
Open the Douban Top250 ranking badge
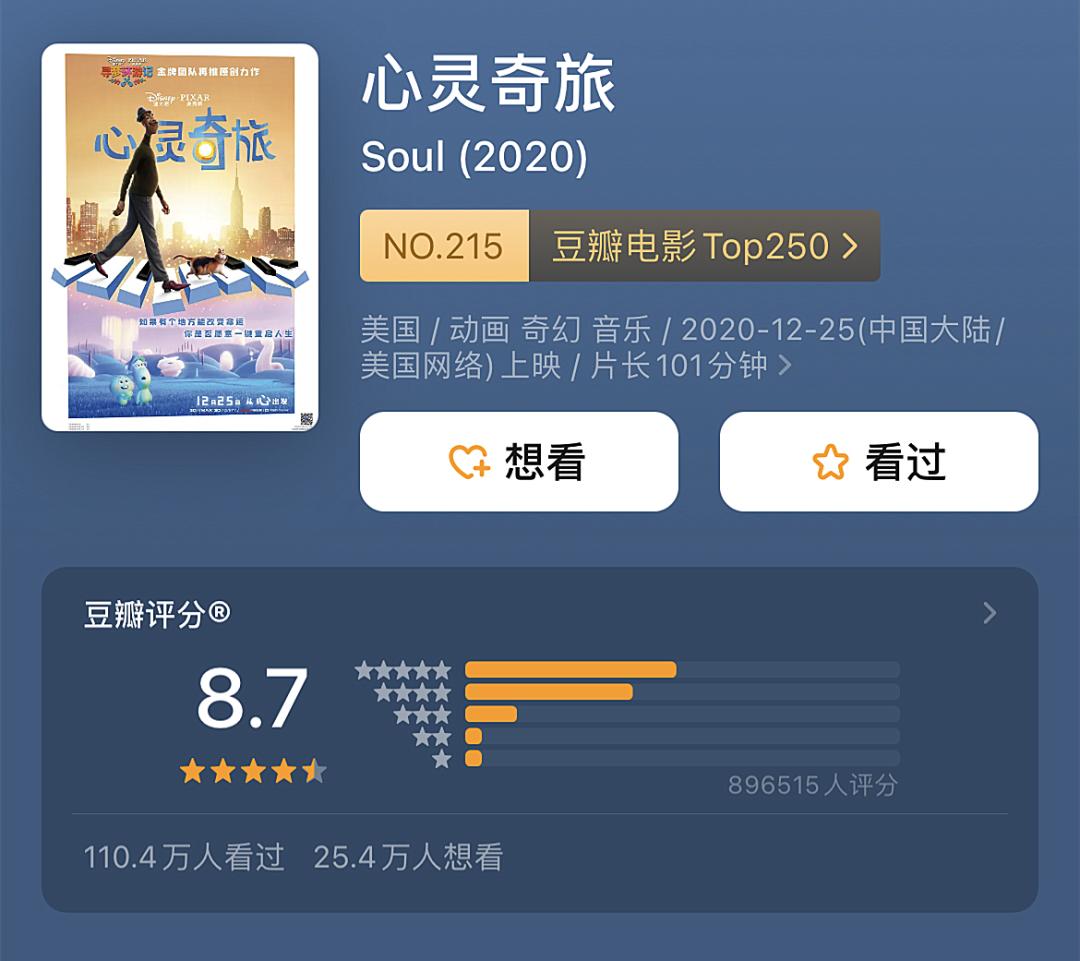click(x=620, y=246)
